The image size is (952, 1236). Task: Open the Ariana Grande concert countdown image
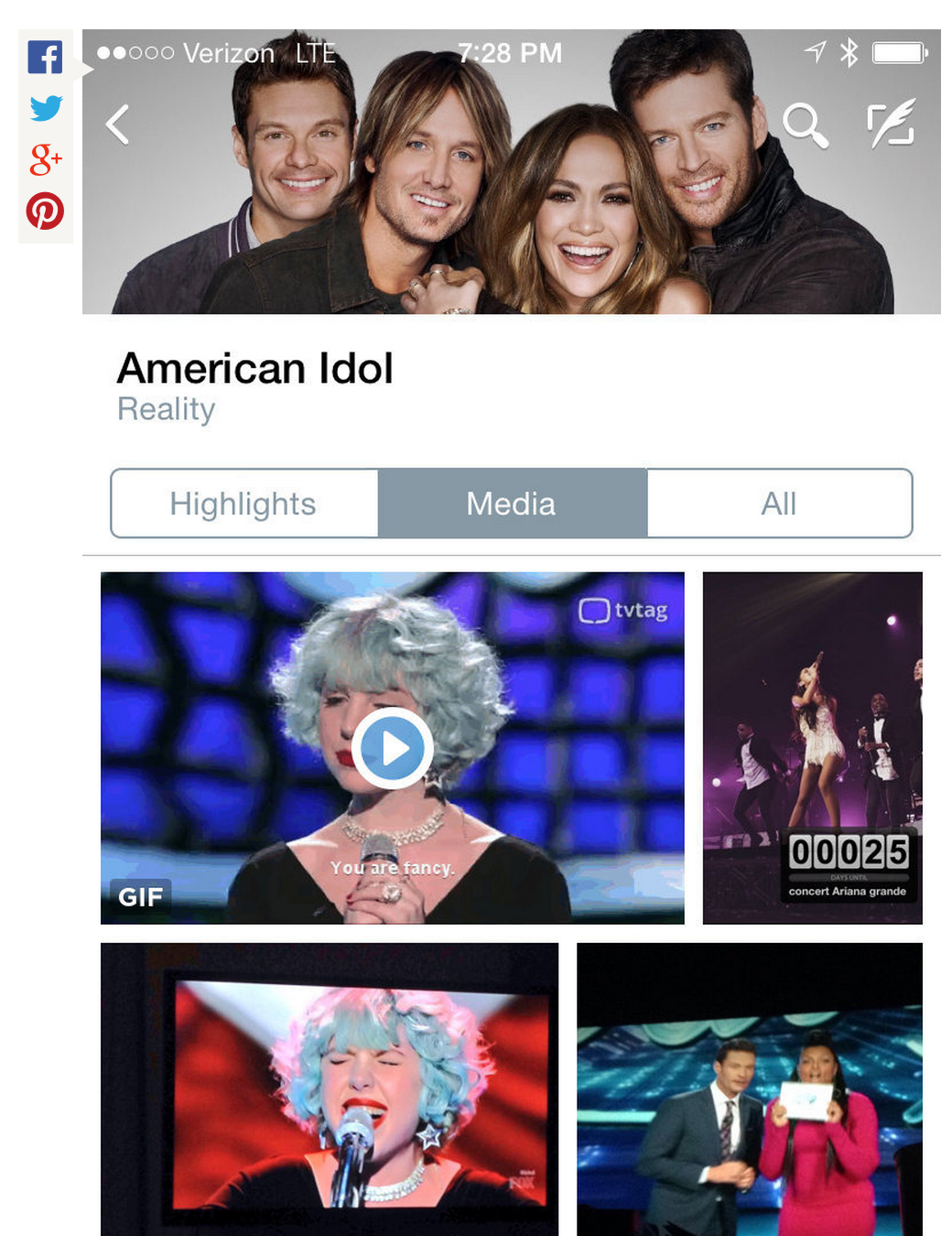[x=812, y=748]
